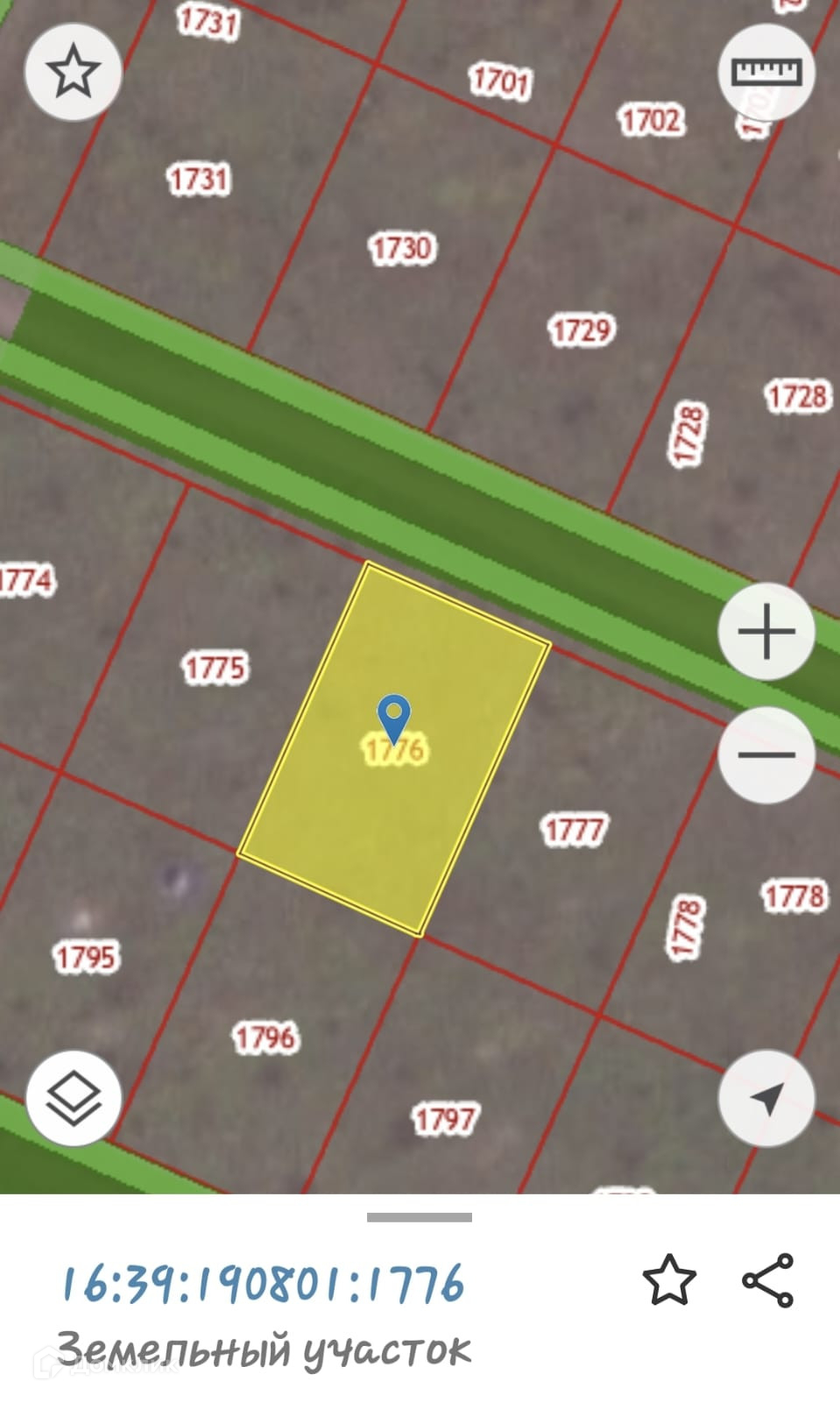Screen dimensions: 840x1402
Task: Expand the parcel info sheet handle
Action: 420,1217
